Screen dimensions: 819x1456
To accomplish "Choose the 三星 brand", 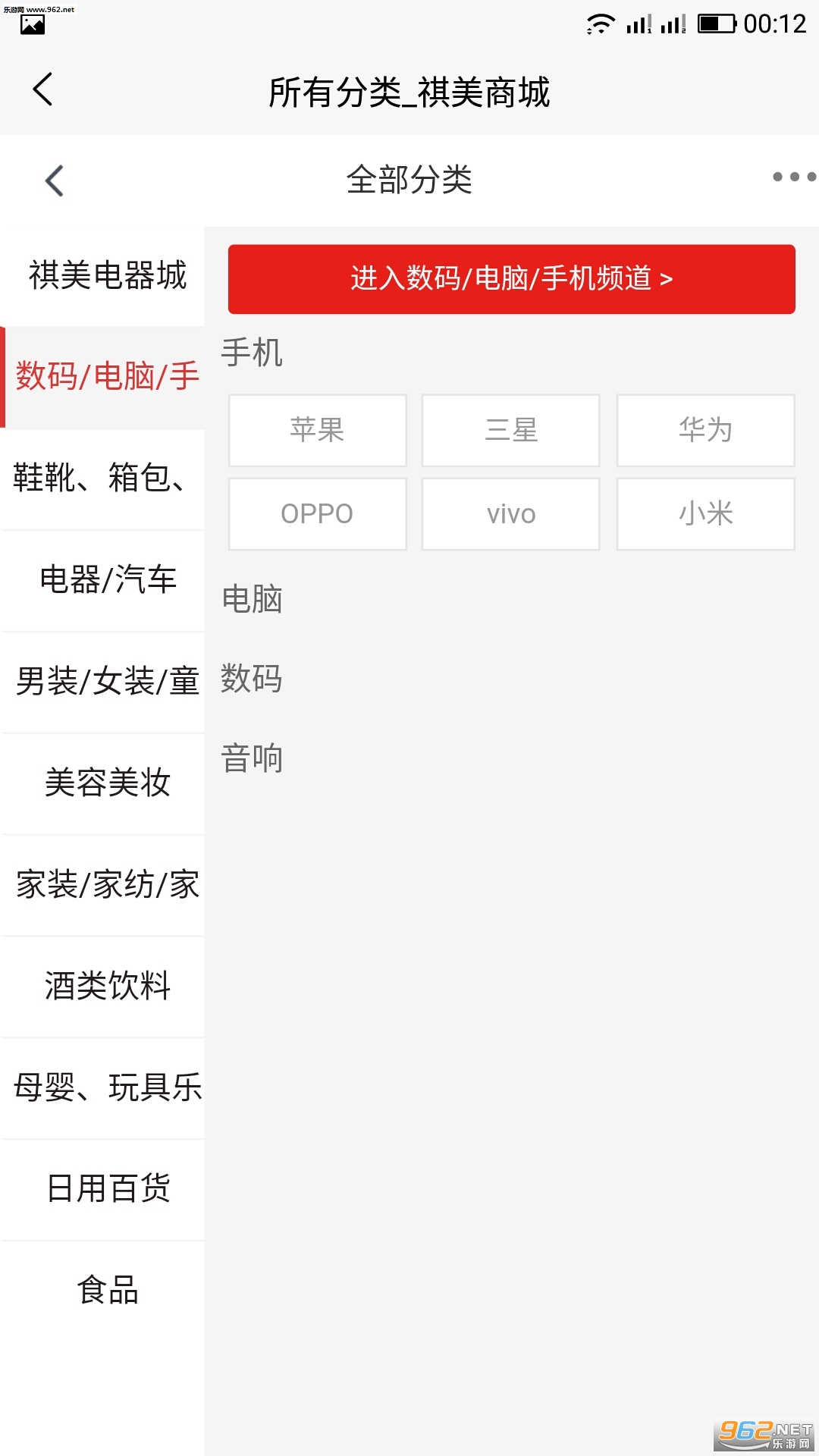I will pos(511,430).
